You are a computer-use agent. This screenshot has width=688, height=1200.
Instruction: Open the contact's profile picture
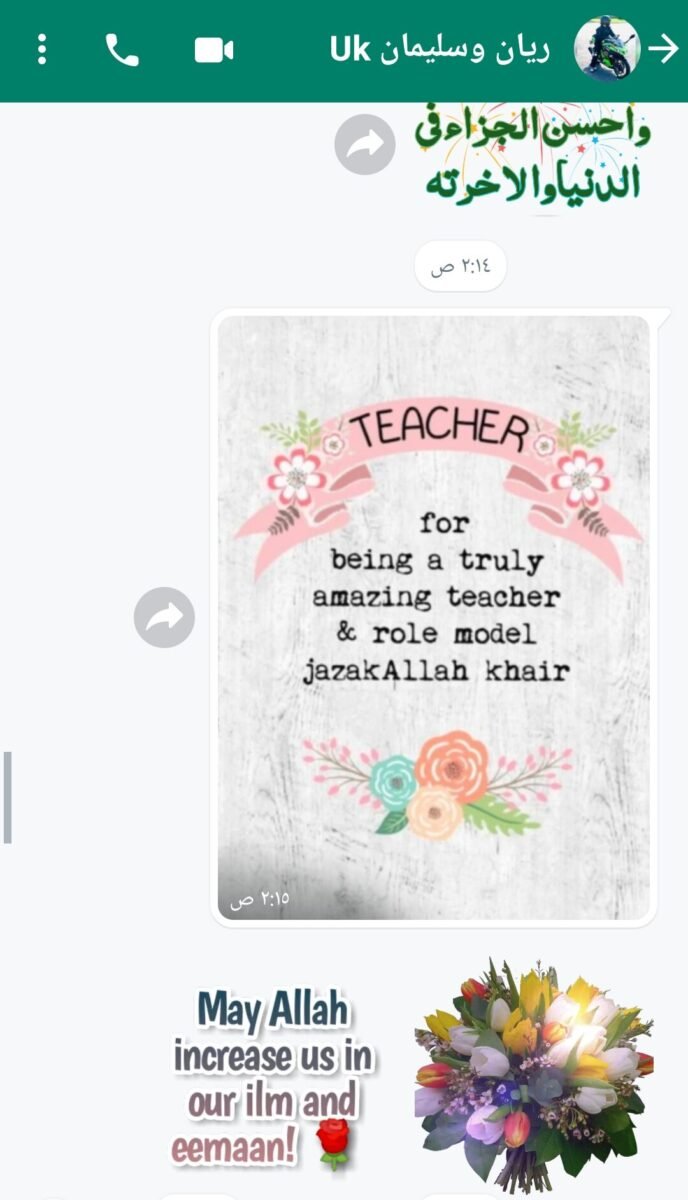pyautogui.click(x=607, y=49)
